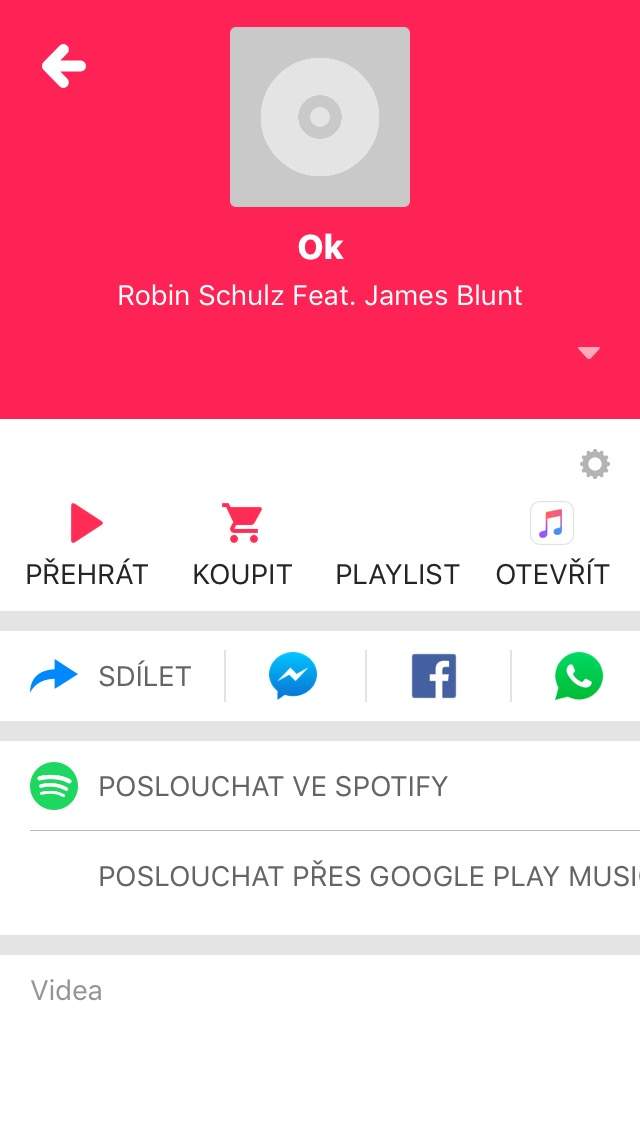The image size is (640, 1136).
Task: Add the song via Playlist
Action: [x=397, y=574]
